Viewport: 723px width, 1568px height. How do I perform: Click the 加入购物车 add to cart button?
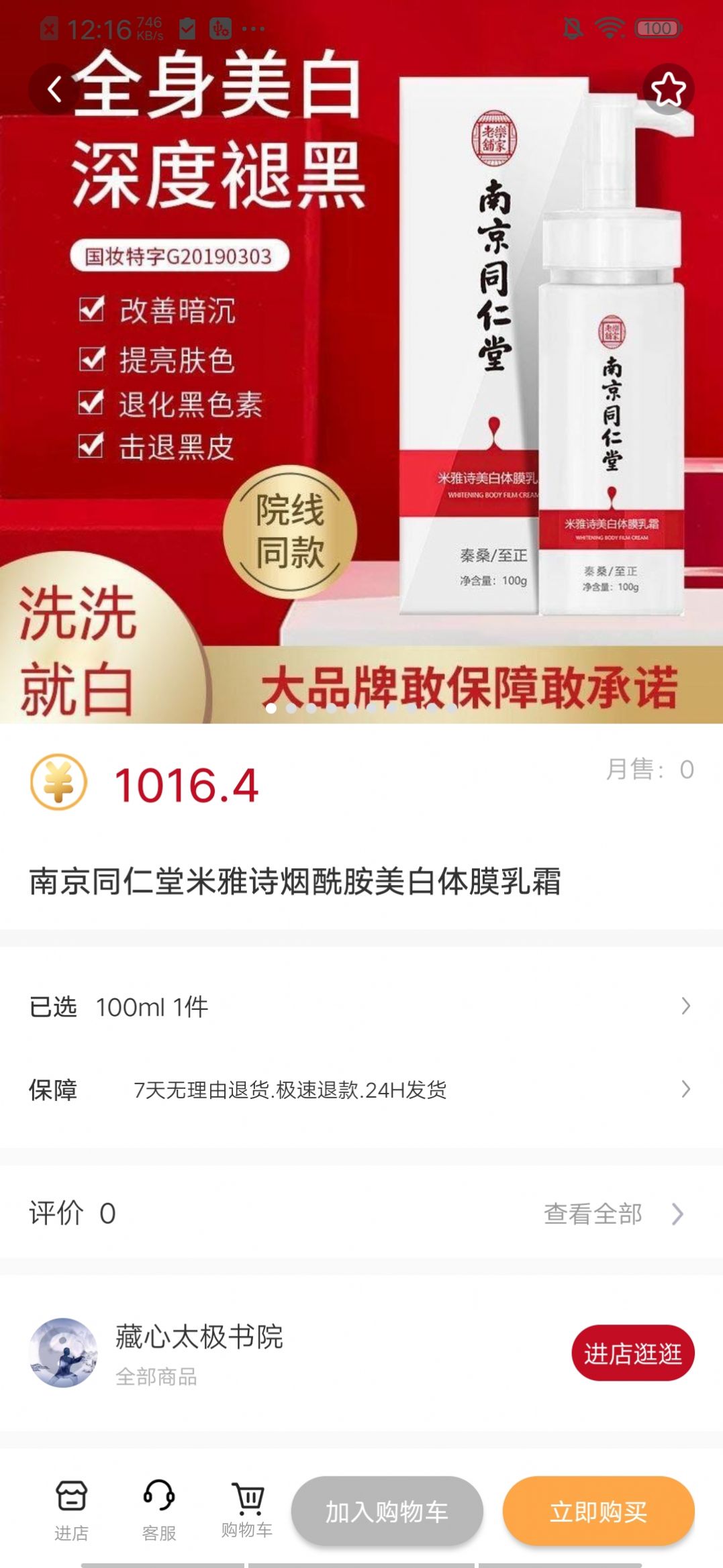(x=387, y=1512)
